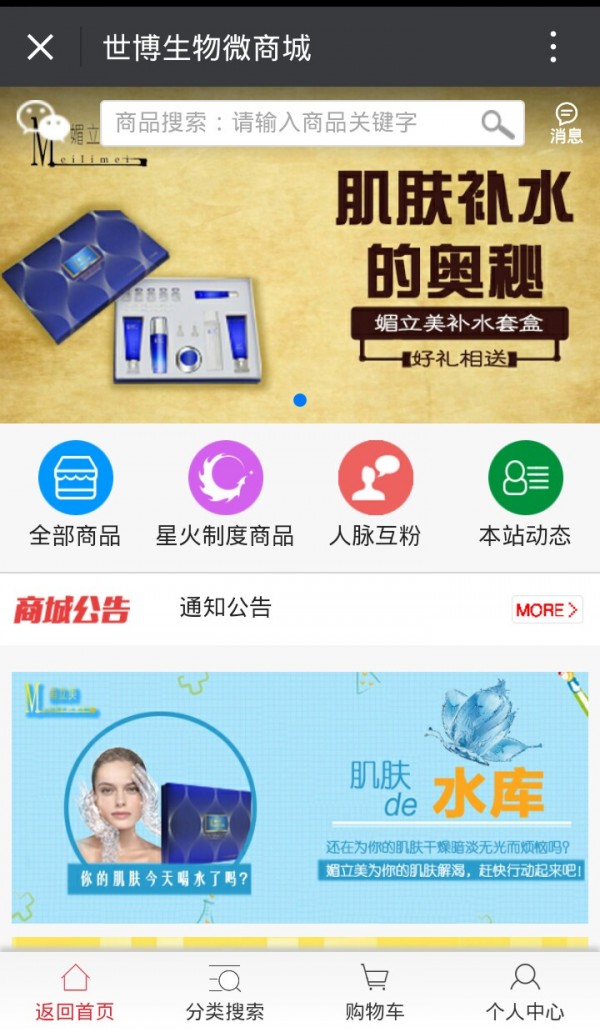
Task: Open 消息 messages
Action: tap(566, 123)
